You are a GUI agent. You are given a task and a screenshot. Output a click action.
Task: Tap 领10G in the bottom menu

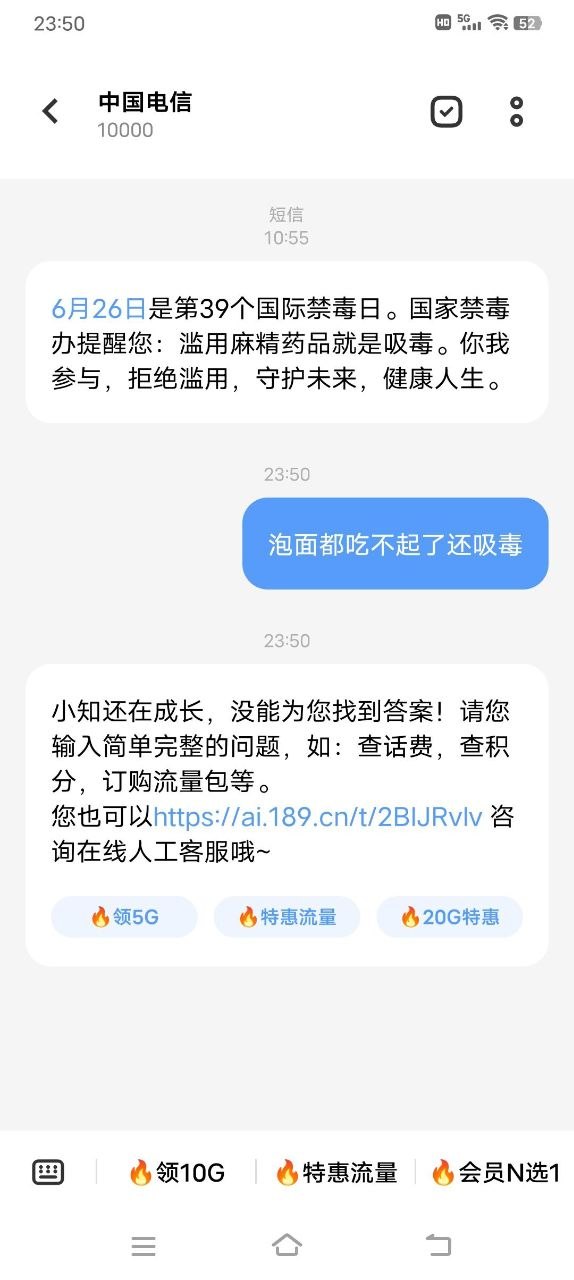click(176, 1172)
